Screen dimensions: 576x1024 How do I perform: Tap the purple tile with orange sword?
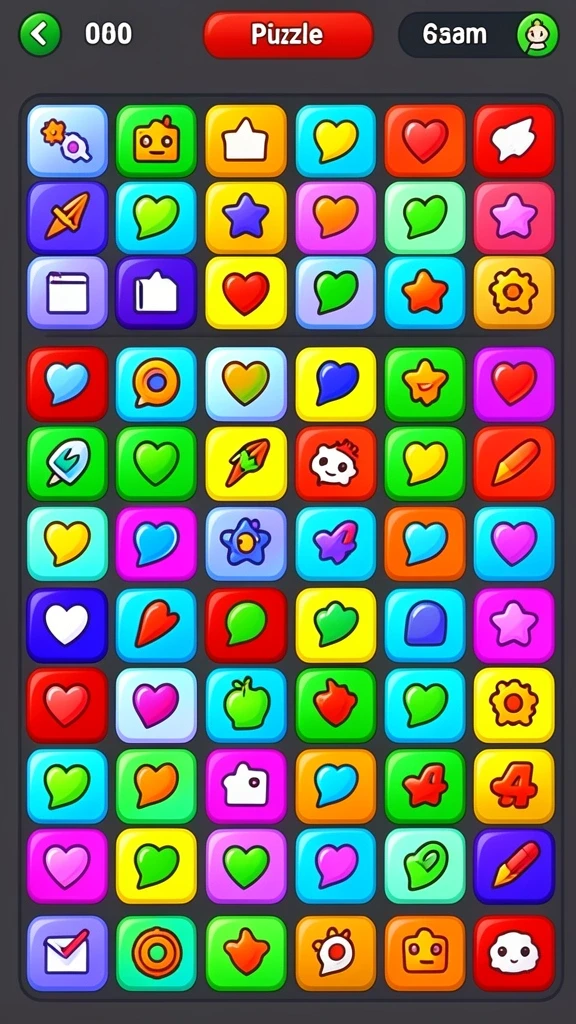click(67, 217)
